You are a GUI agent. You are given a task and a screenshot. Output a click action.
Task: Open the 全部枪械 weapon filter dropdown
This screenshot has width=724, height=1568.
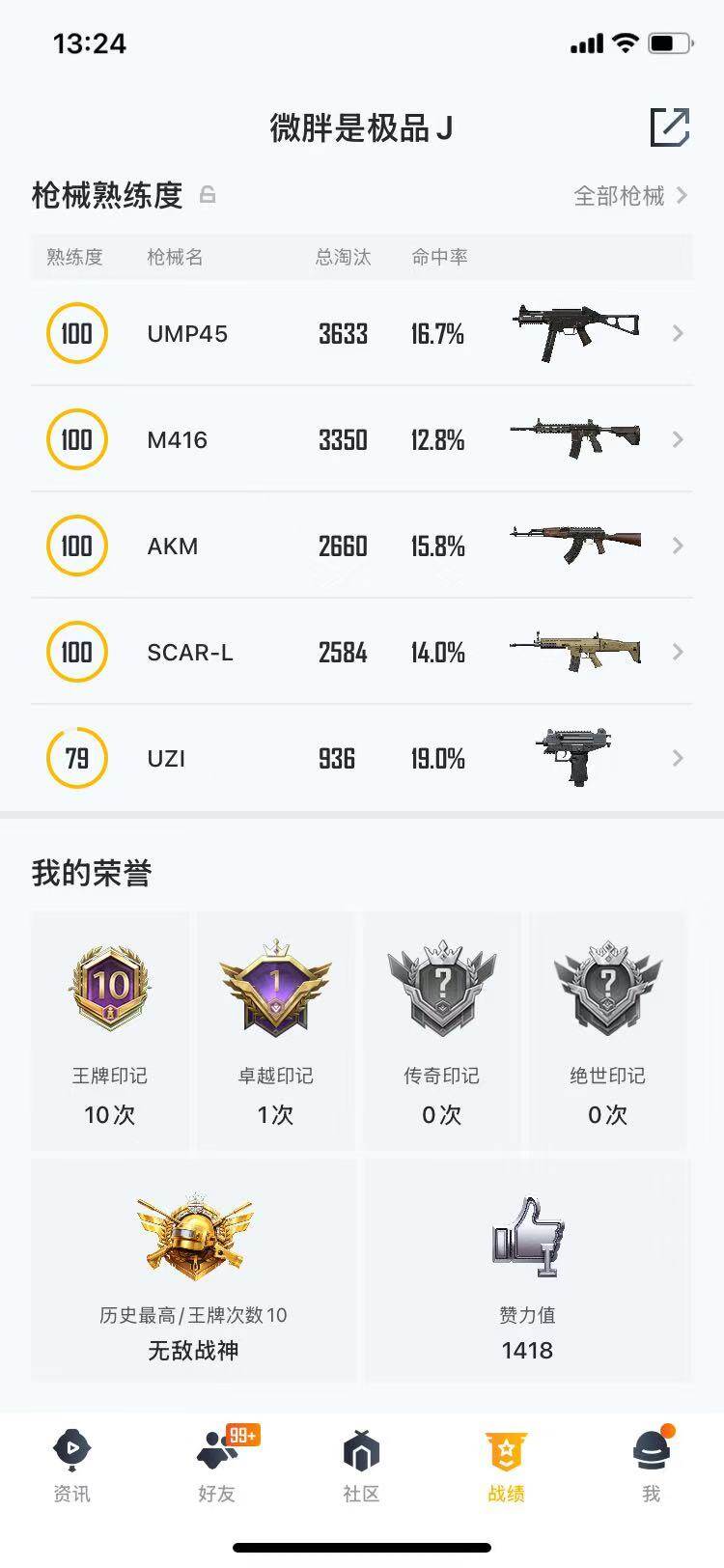point(626,195)
